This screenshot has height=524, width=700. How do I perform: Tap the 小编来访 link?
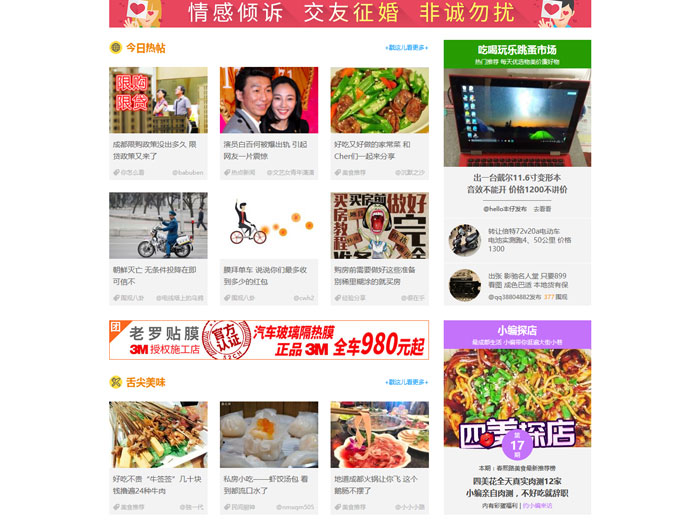click(537, 506)
